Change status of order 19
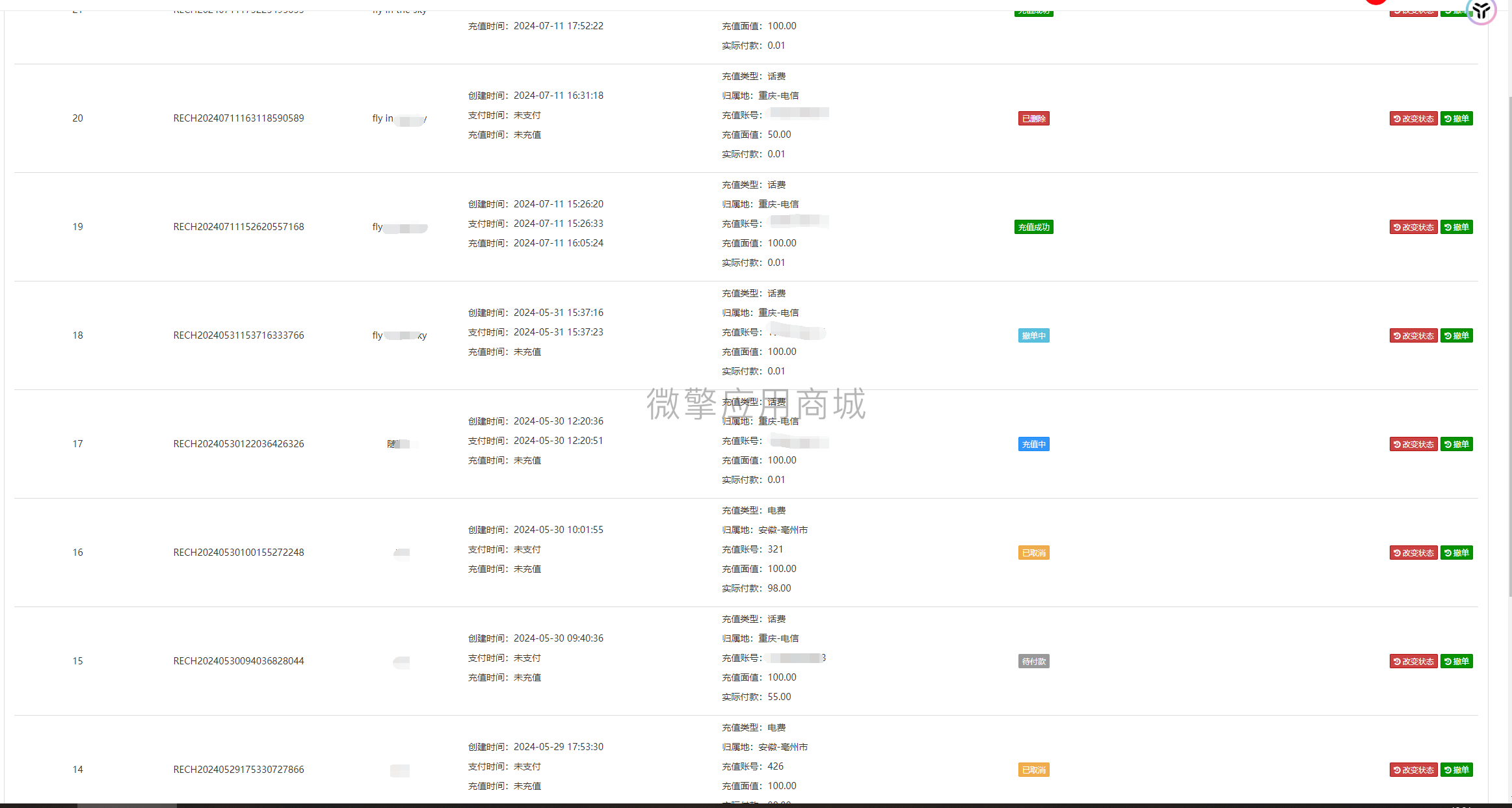The width and height of the screenshot is (1512, 808). [1413, 227]
